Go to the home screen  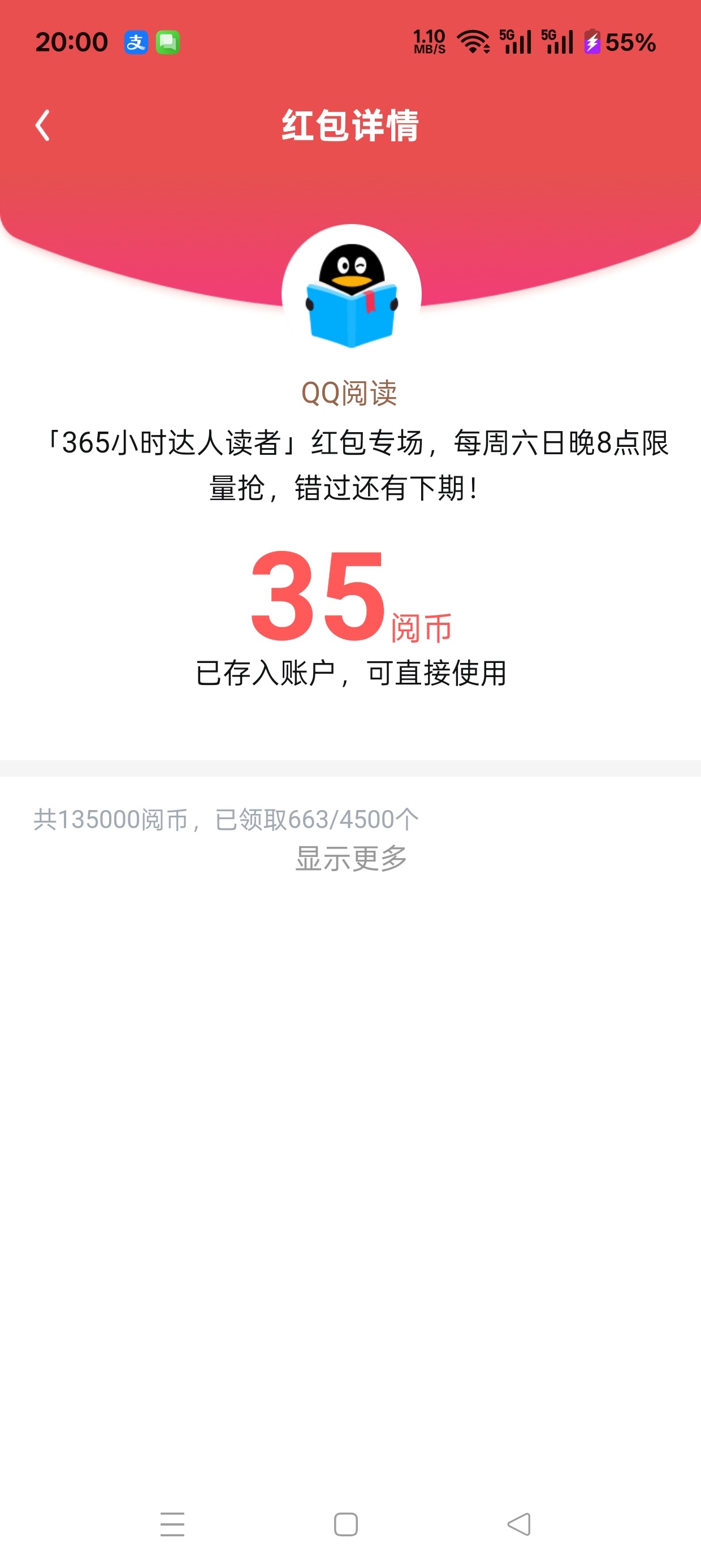(x=345, y=1524)
